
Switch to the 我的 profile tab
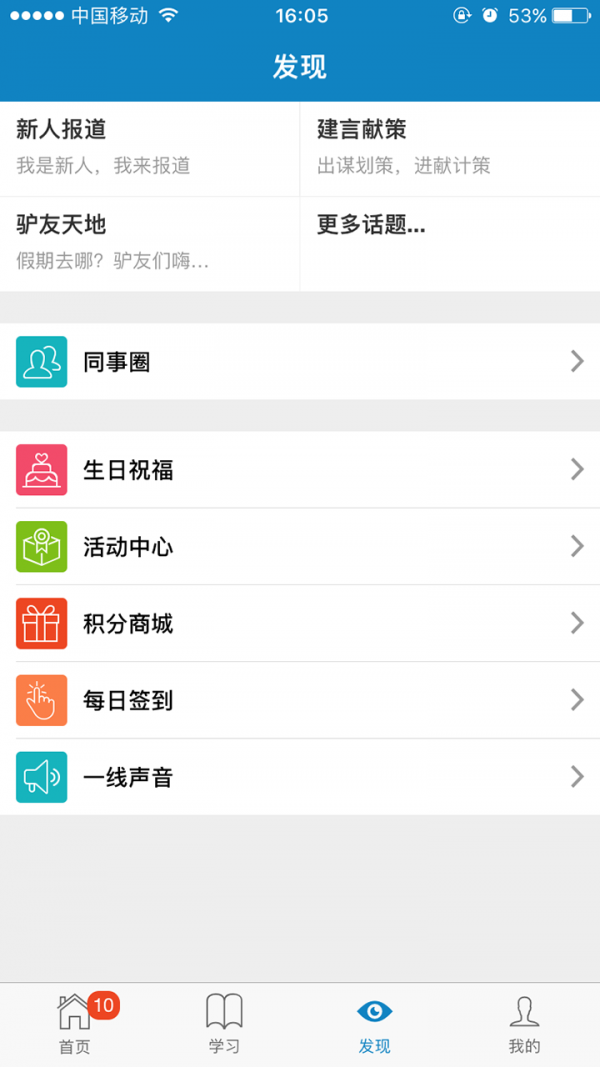[x=524, y=1024]
